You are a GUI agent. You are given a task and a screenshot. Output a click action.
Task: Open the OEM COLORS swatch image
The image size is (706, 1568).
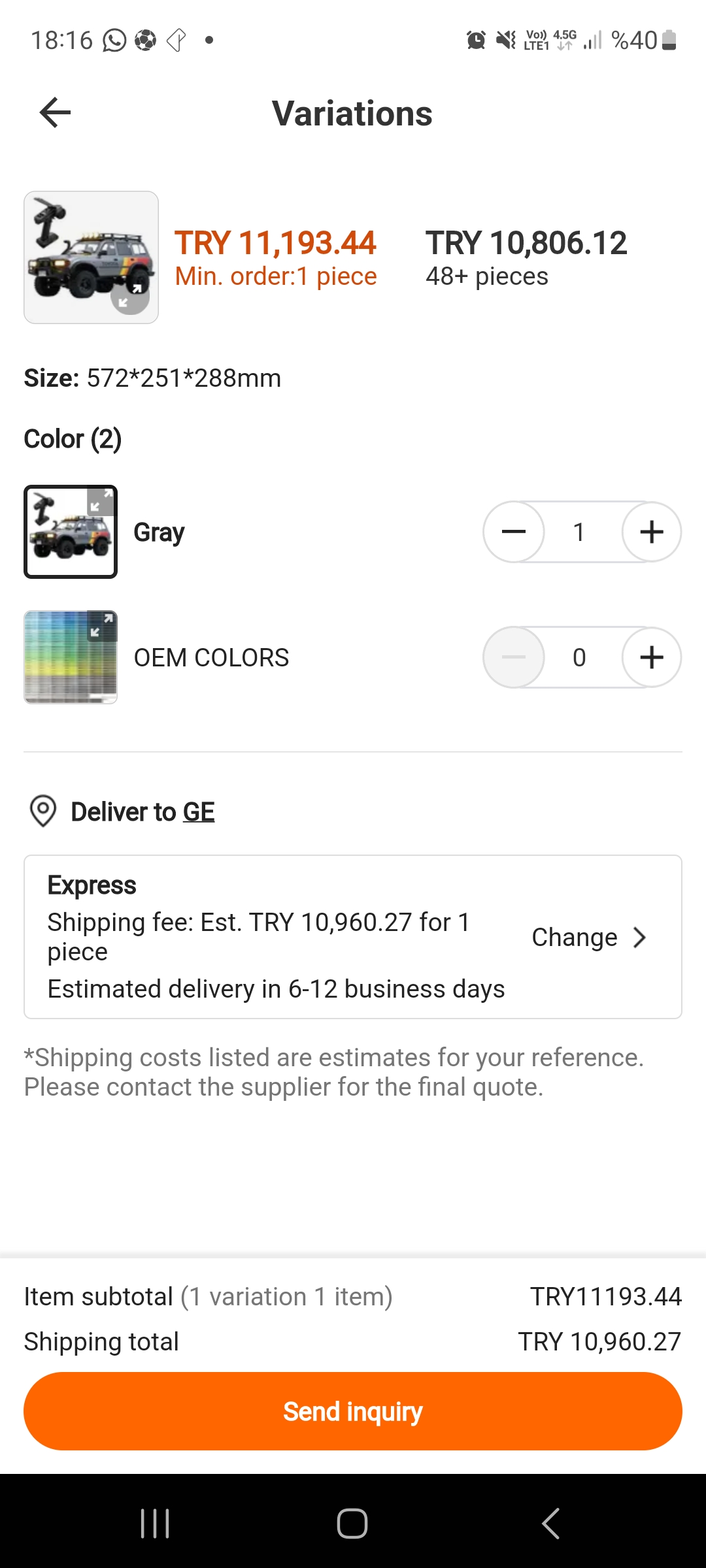71,657
